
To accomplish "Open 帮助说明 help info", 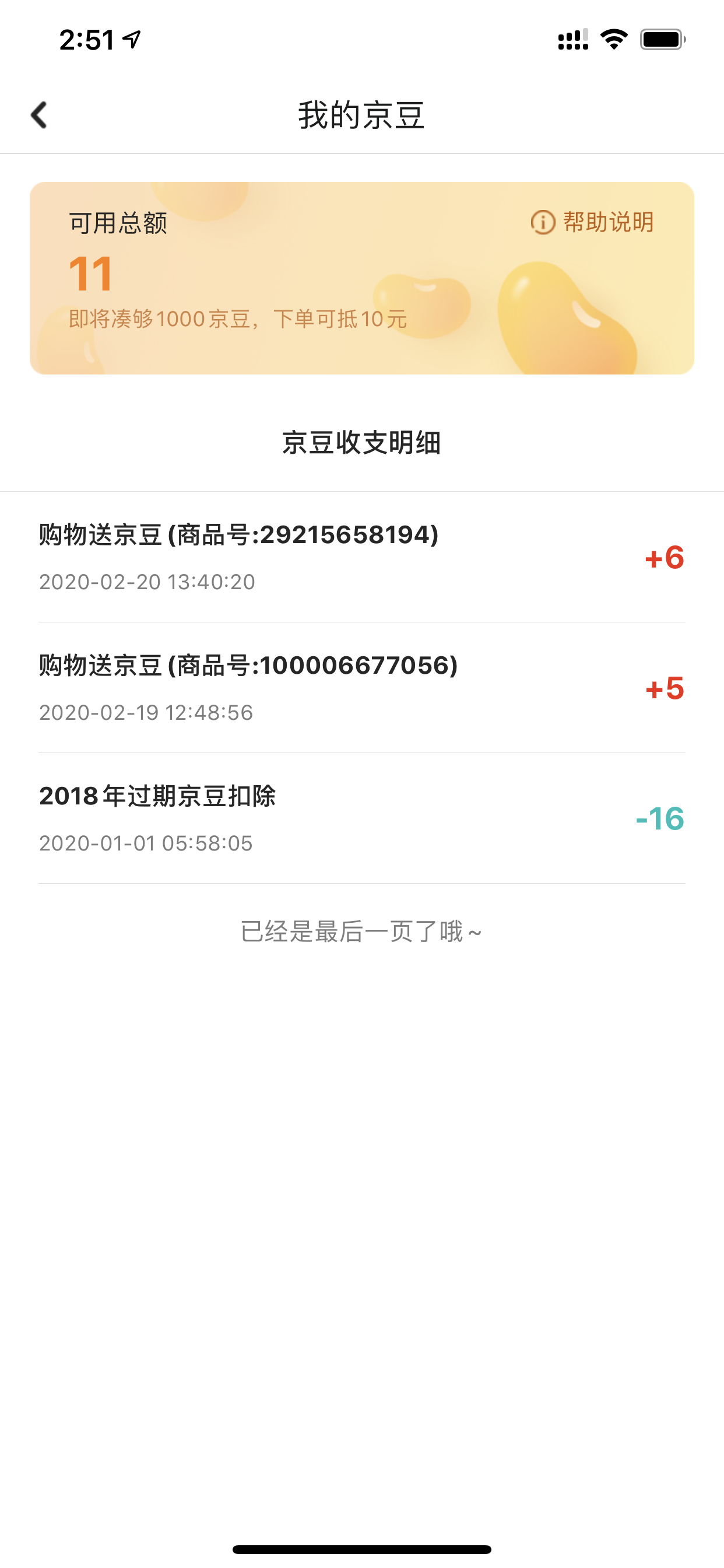I will pos(593,222).
